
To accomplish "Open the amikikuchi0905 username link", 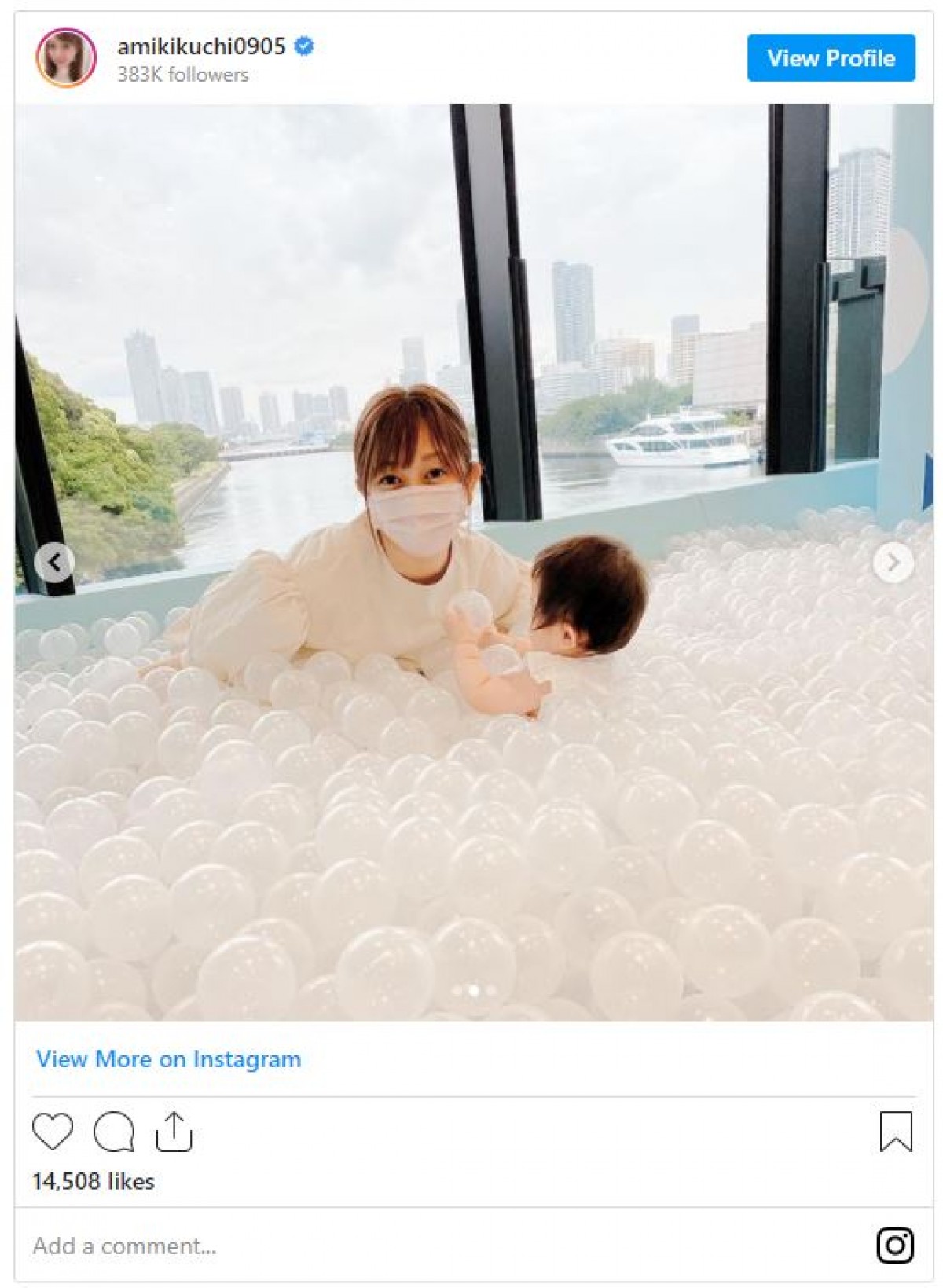I will click(201, 46).
